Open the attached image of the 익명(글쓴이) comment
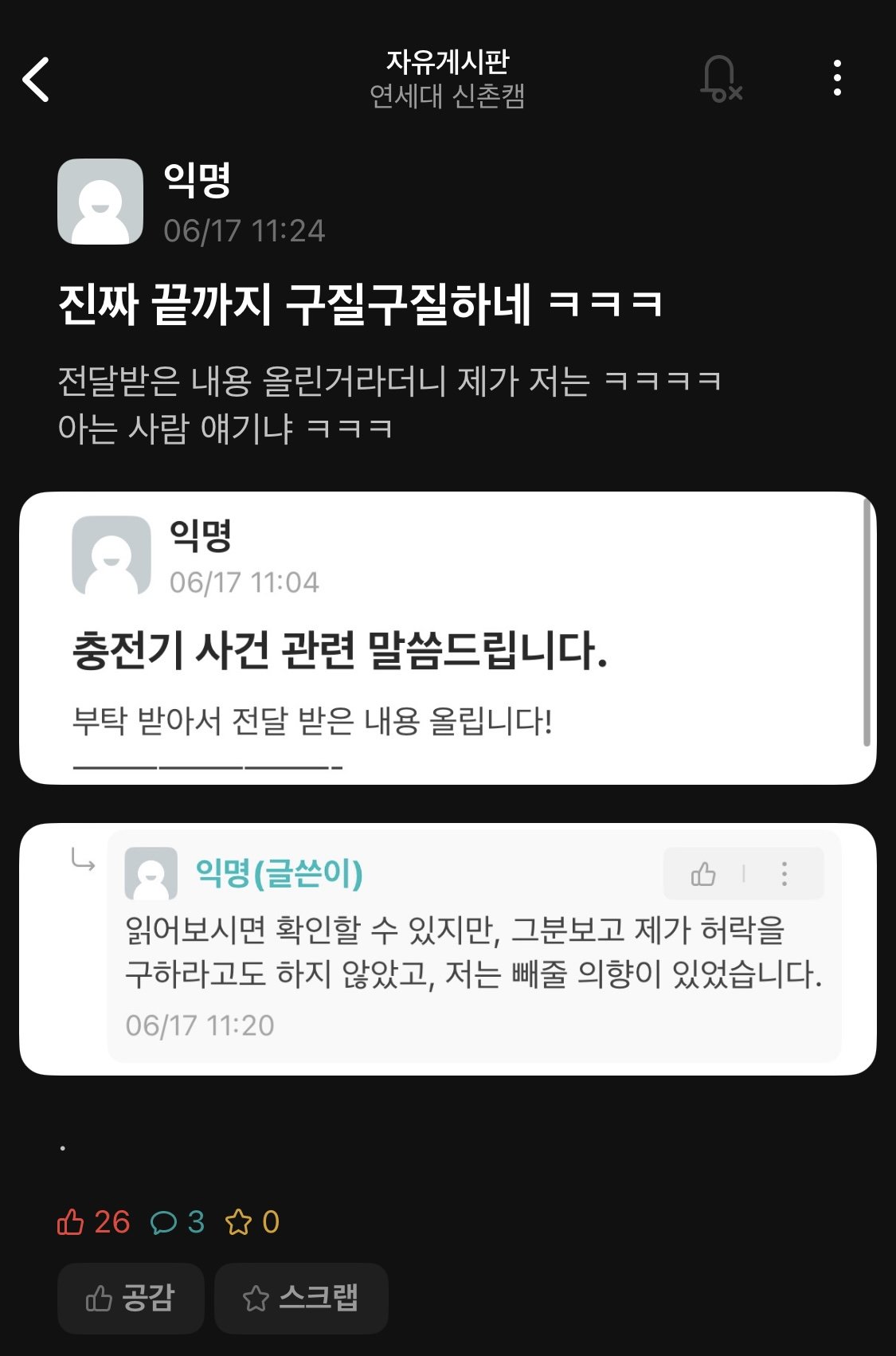This screenshot has width=896, height=1356. click(x=448, y=949)
